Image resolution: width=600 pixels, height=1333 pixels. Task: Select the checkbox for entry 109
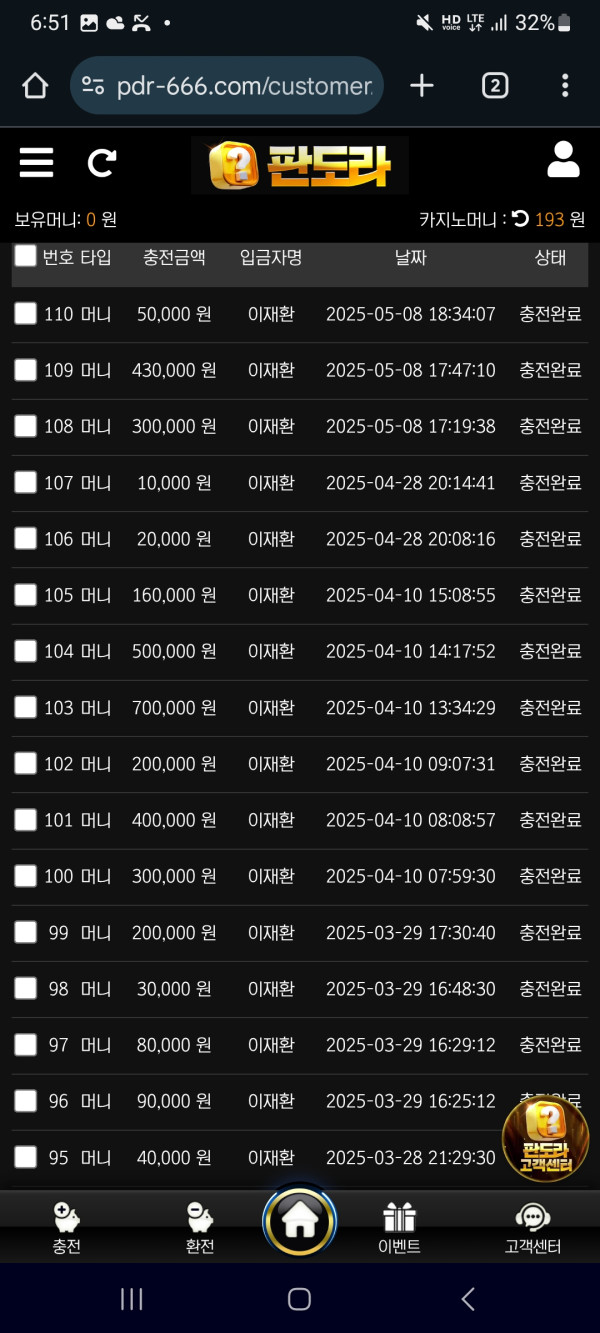25,370
